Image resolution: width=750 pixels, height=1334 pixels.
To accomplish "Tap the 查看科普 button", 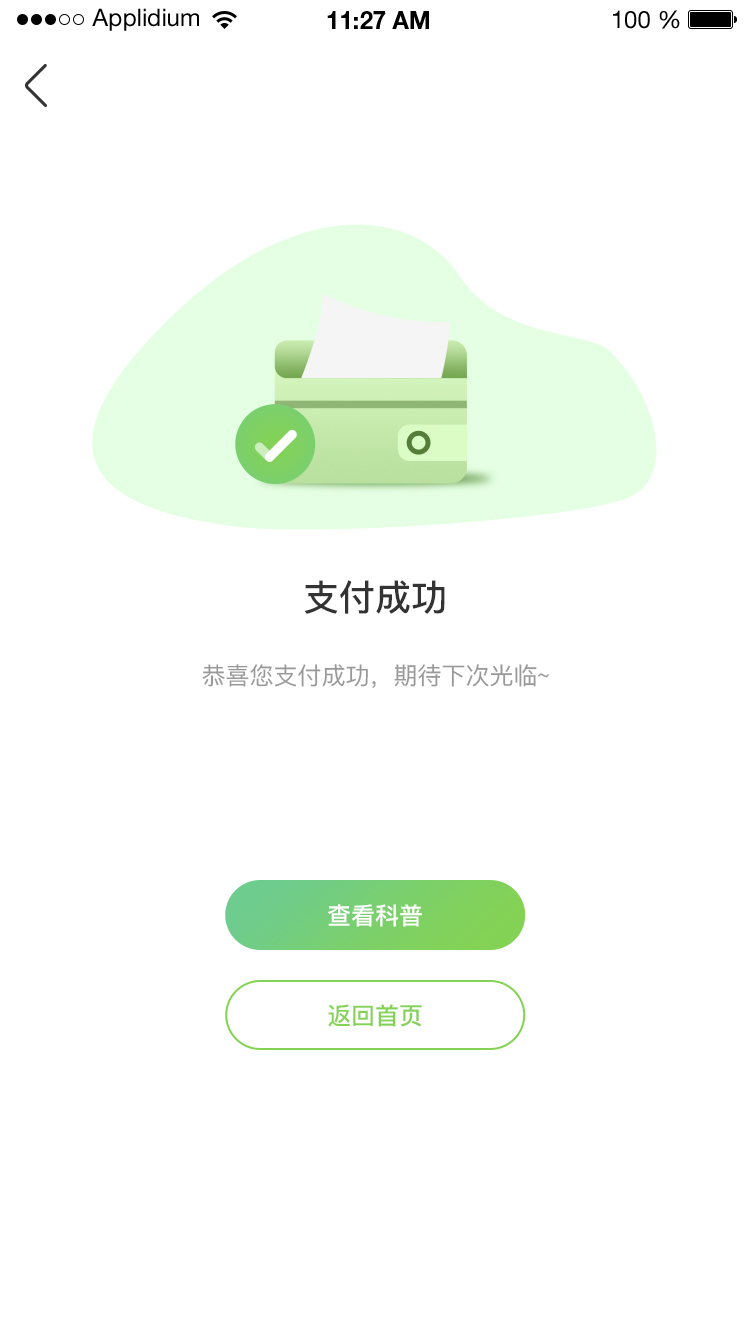I will pos(375,915).
